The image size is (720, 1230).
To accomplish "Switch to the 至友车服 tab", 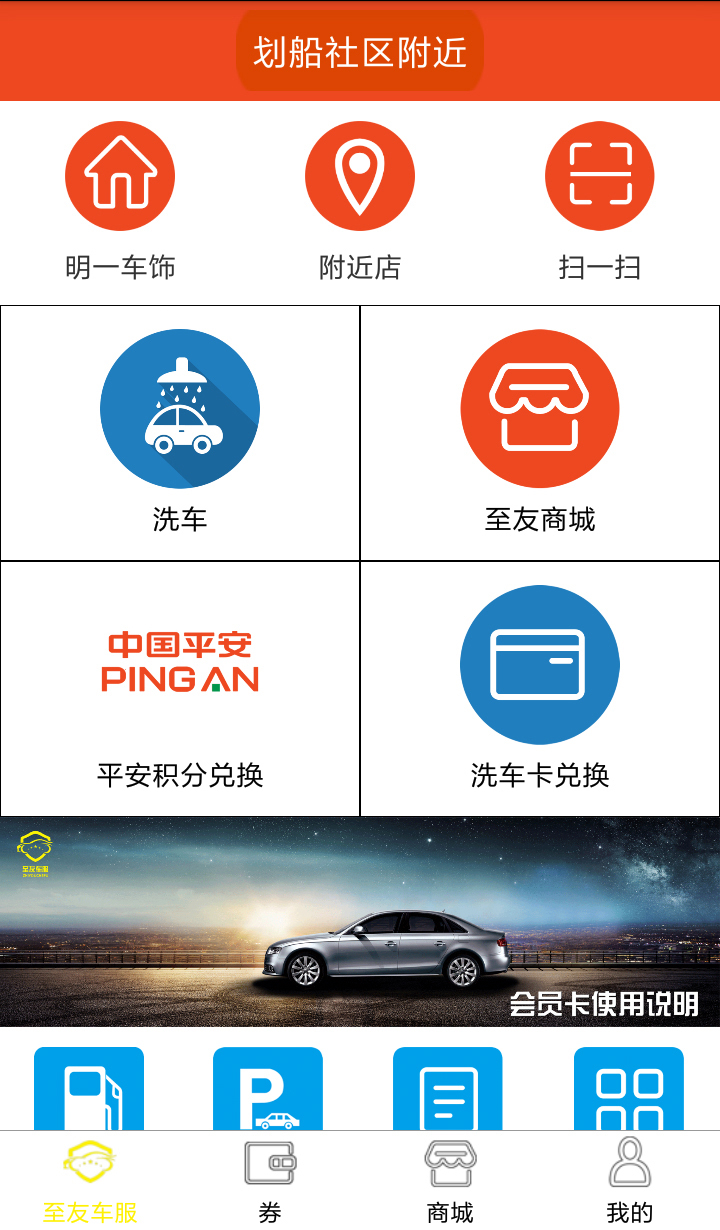I will pos(90,1182).
